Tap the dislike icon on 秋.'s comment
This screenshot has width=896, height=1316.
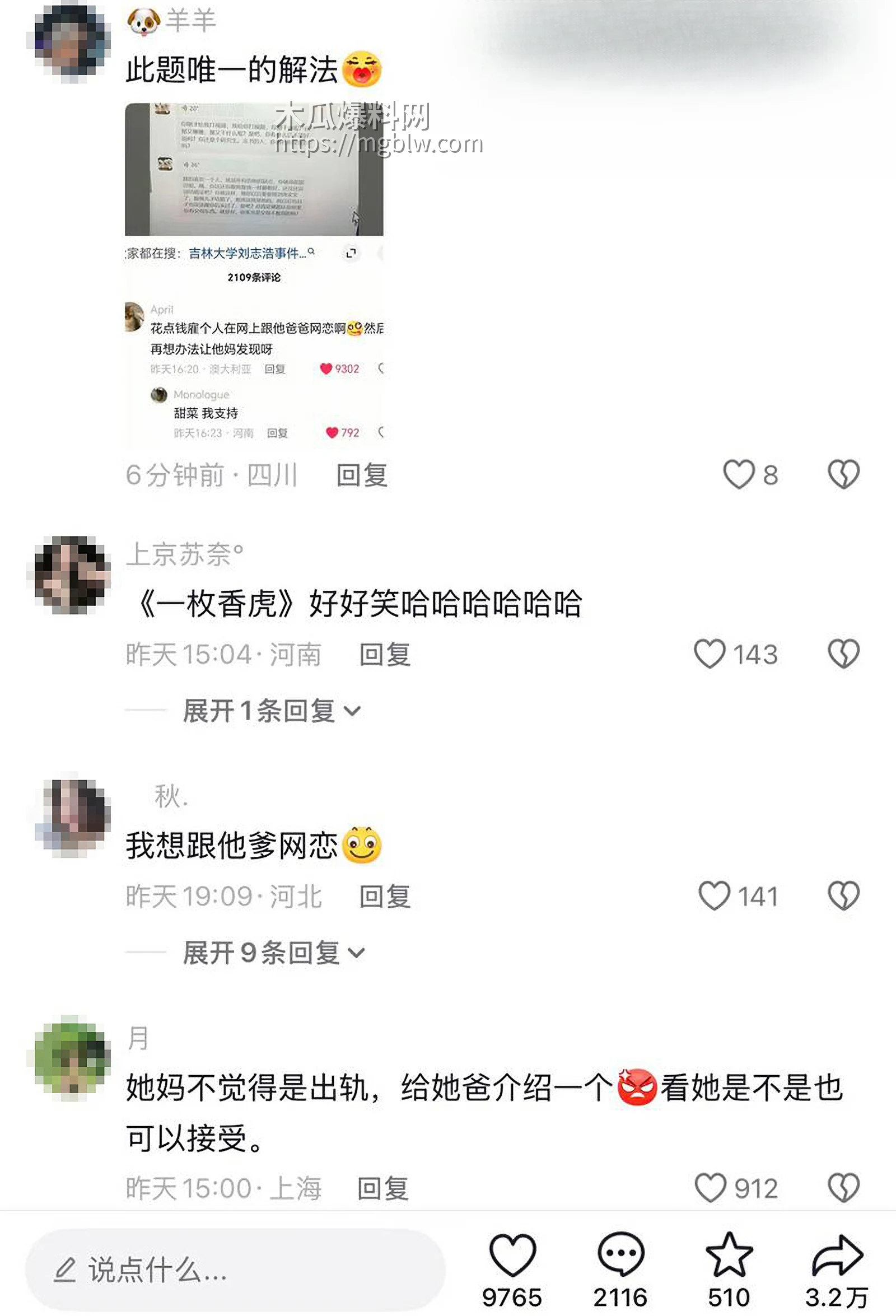point(843,895)
